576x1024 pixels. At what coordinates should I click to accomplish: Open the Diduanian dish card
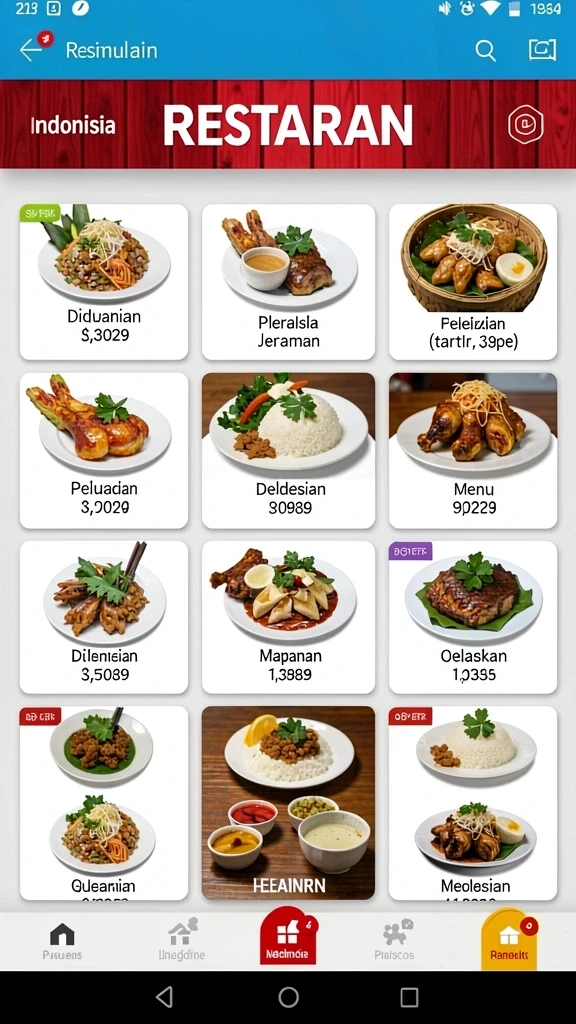104,281
